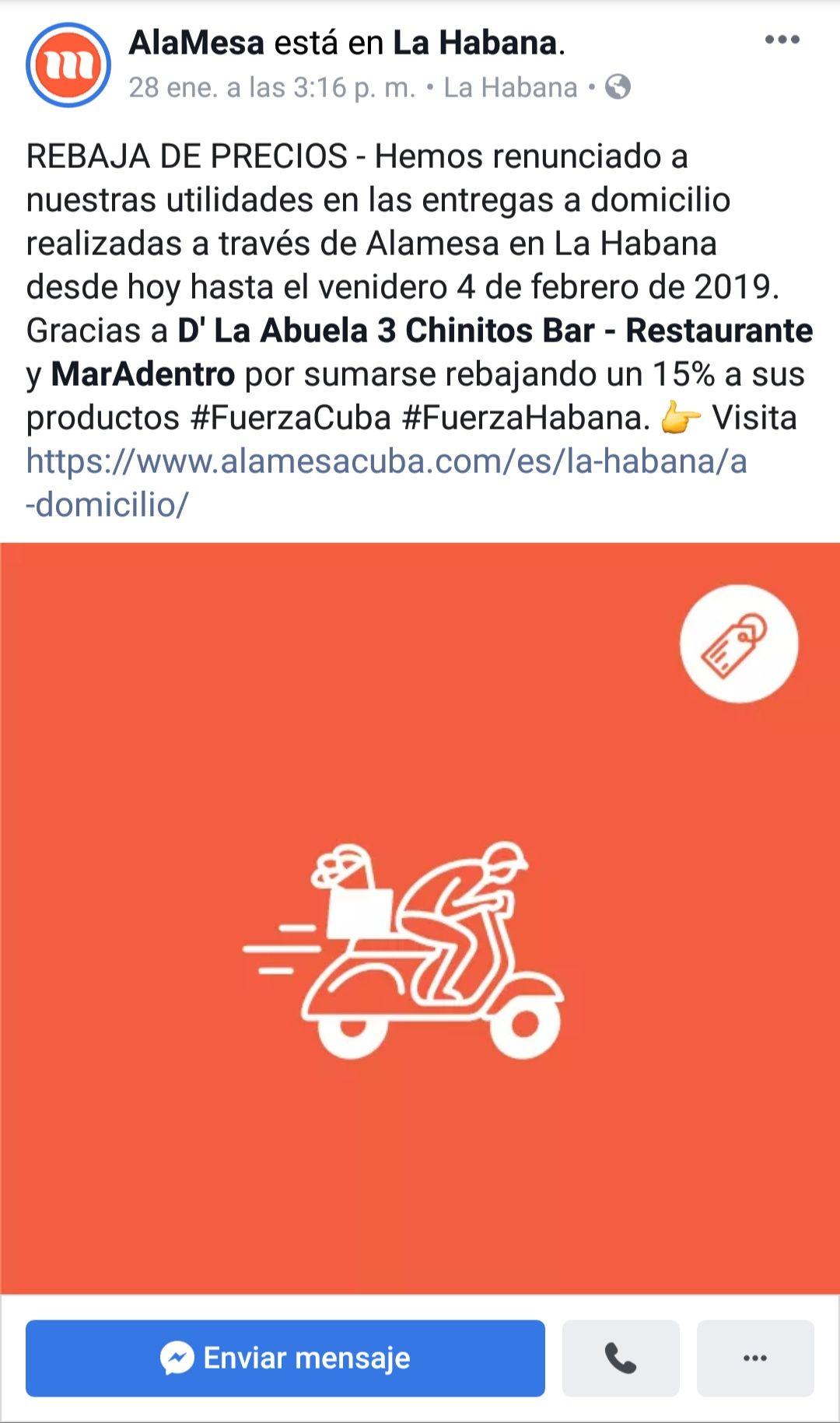Tap Enviar mensaje button

point(285,1358)
